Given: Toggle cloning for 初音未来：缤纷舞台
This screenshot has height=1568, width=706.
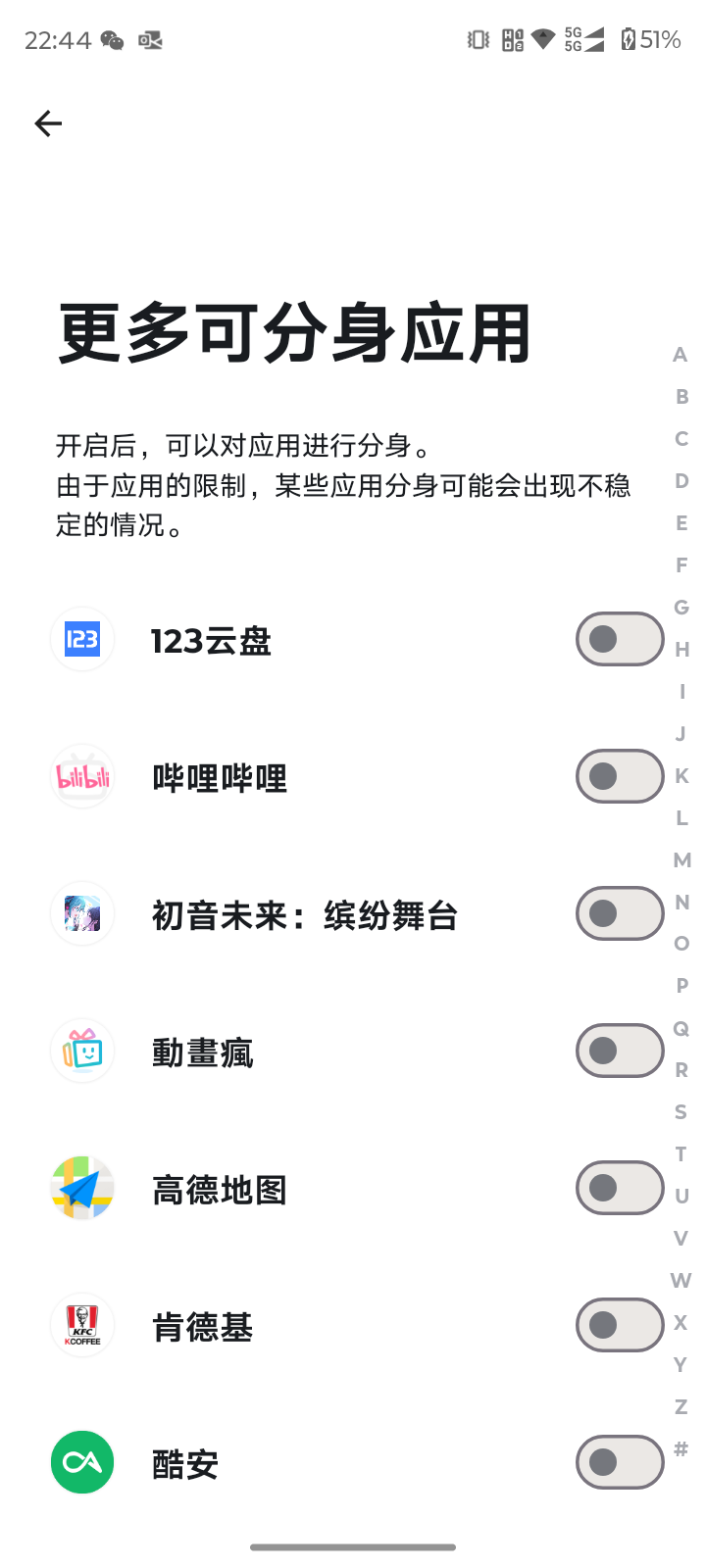Looking at the screenshot, I should tap(620, 913).
